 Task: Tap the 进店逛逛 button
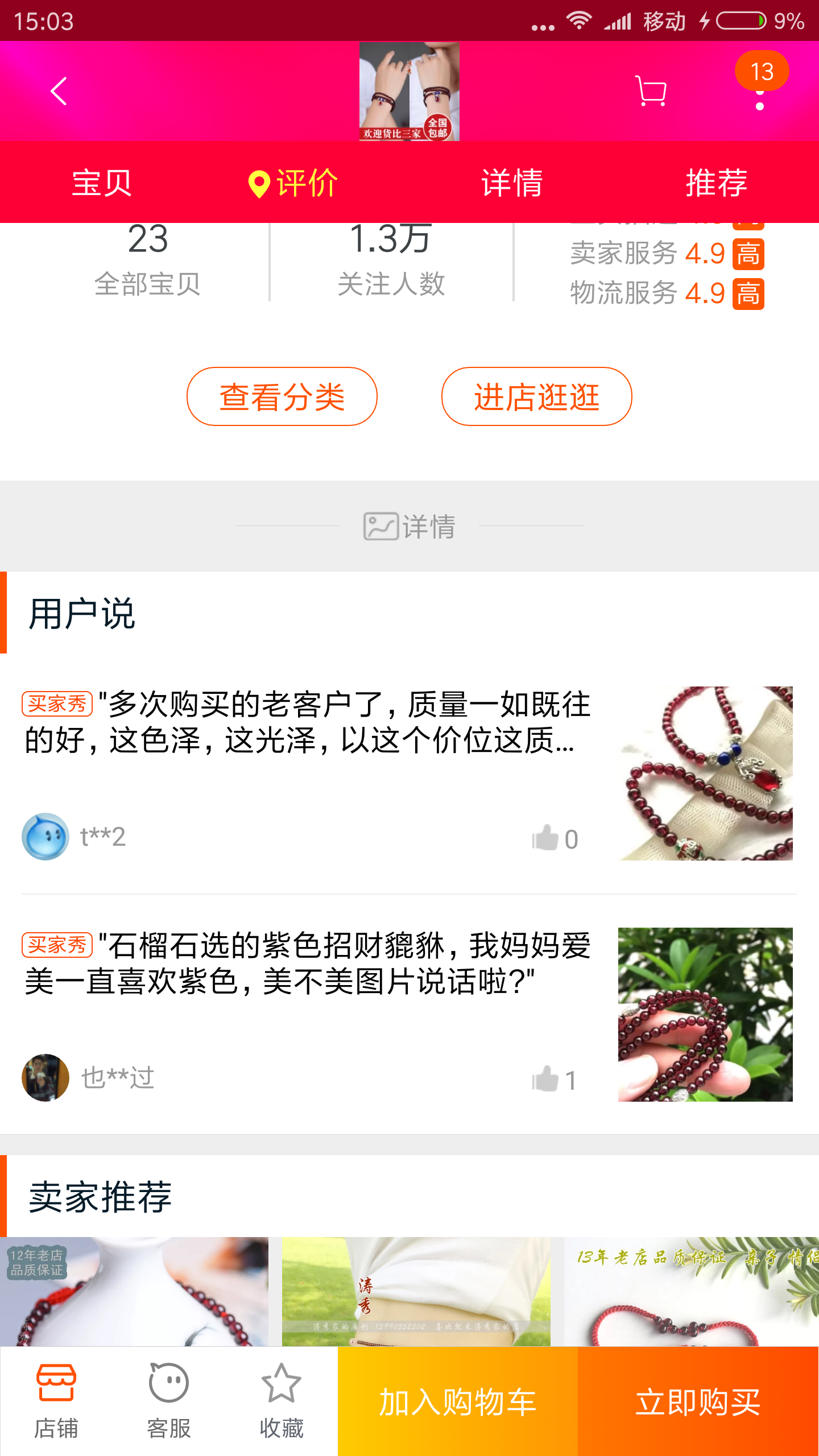[x=537, y=396]
